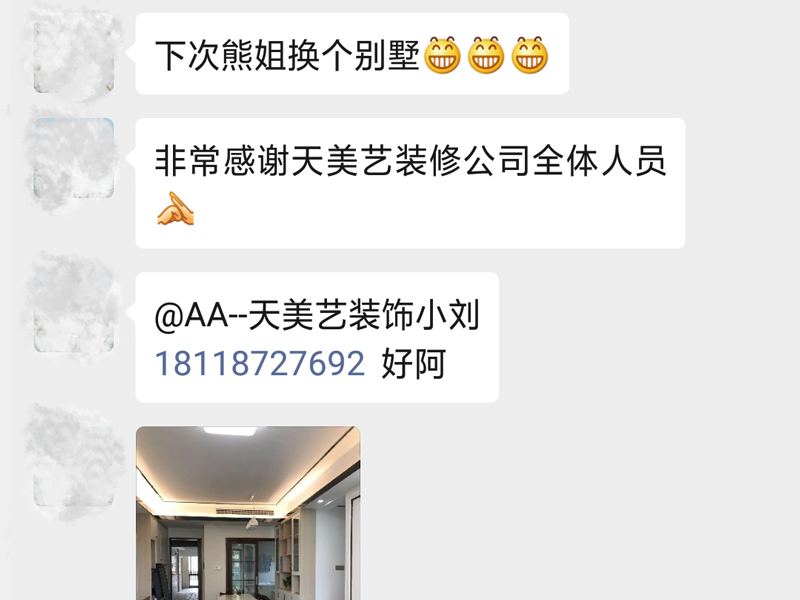The image size is (800, 600).
Task: Tap the phone number 18118727692 link
Action: [259, 364]
